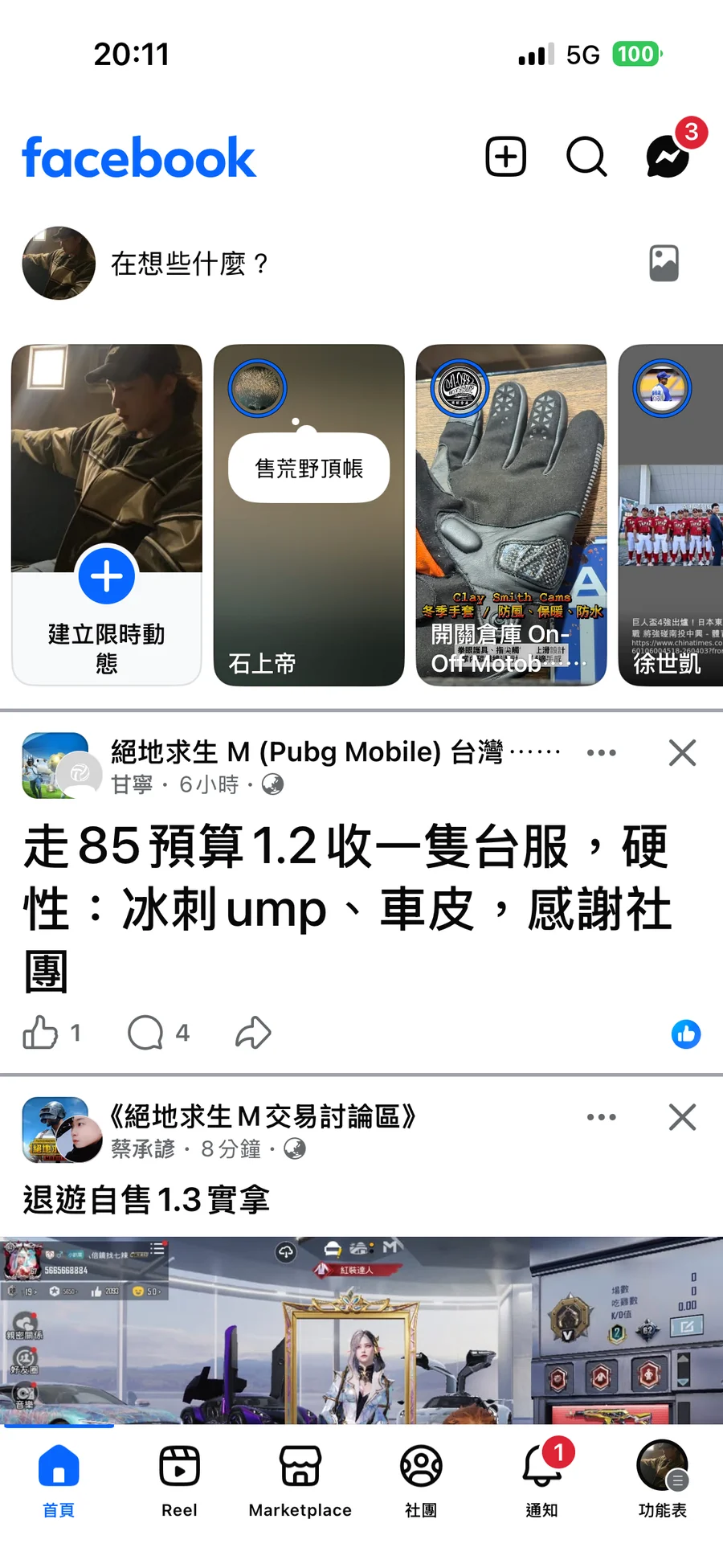The width and height of the screenshot is (723, 1568).
Task: Share the post by 甘寧
Action: pyautogui.click(x=253, y=1033)
